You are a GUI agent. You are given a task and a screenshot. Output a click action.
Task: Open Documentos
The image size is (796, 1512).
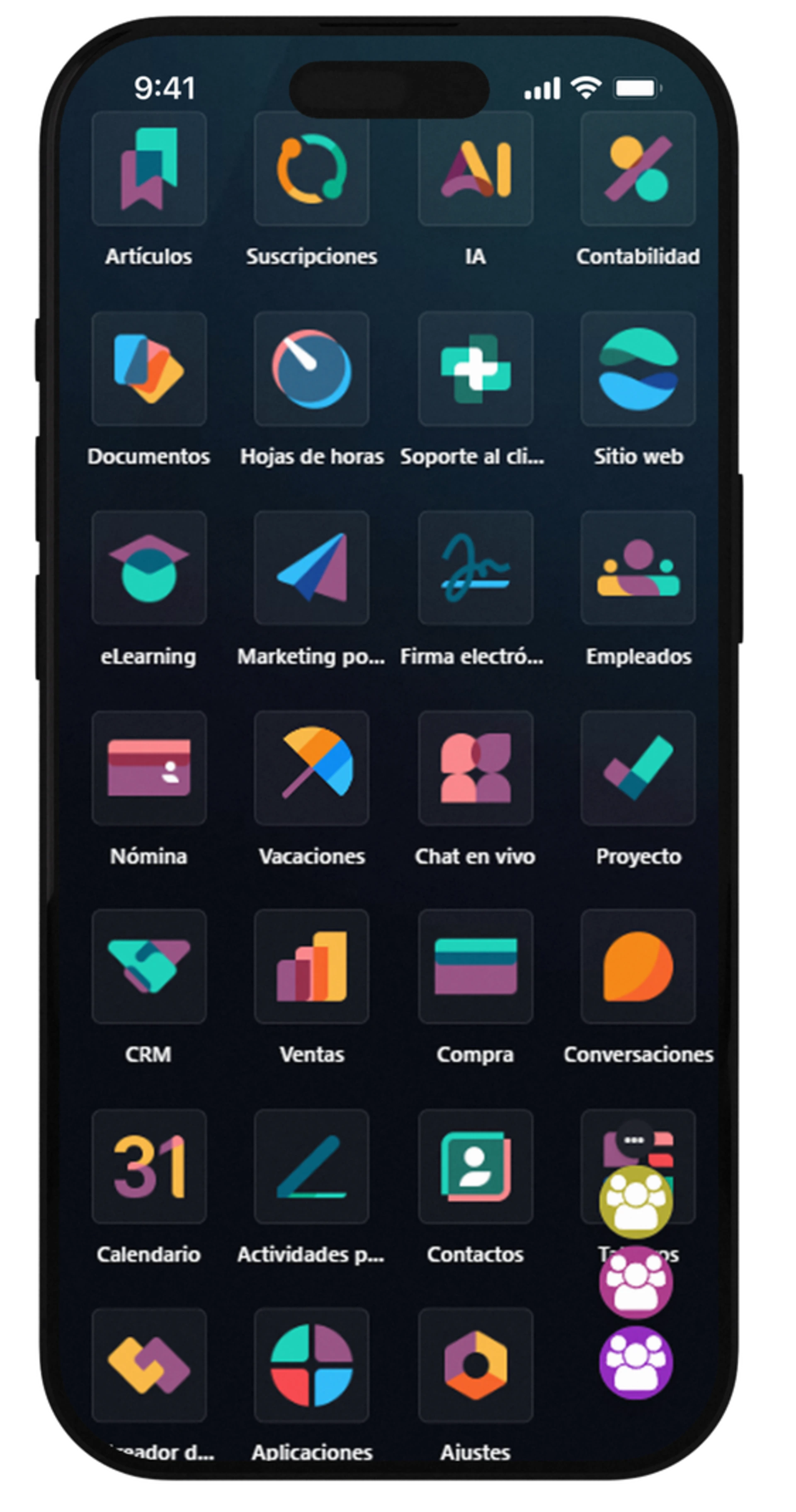click(x=149, y=368)
